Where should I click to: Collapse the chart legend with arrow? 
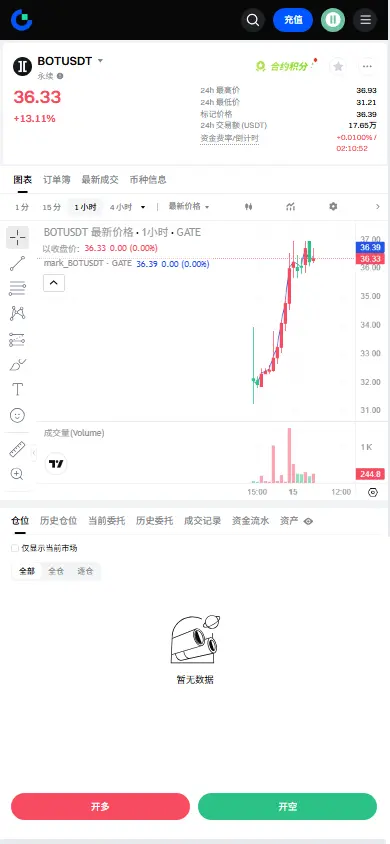click(54, 283)
